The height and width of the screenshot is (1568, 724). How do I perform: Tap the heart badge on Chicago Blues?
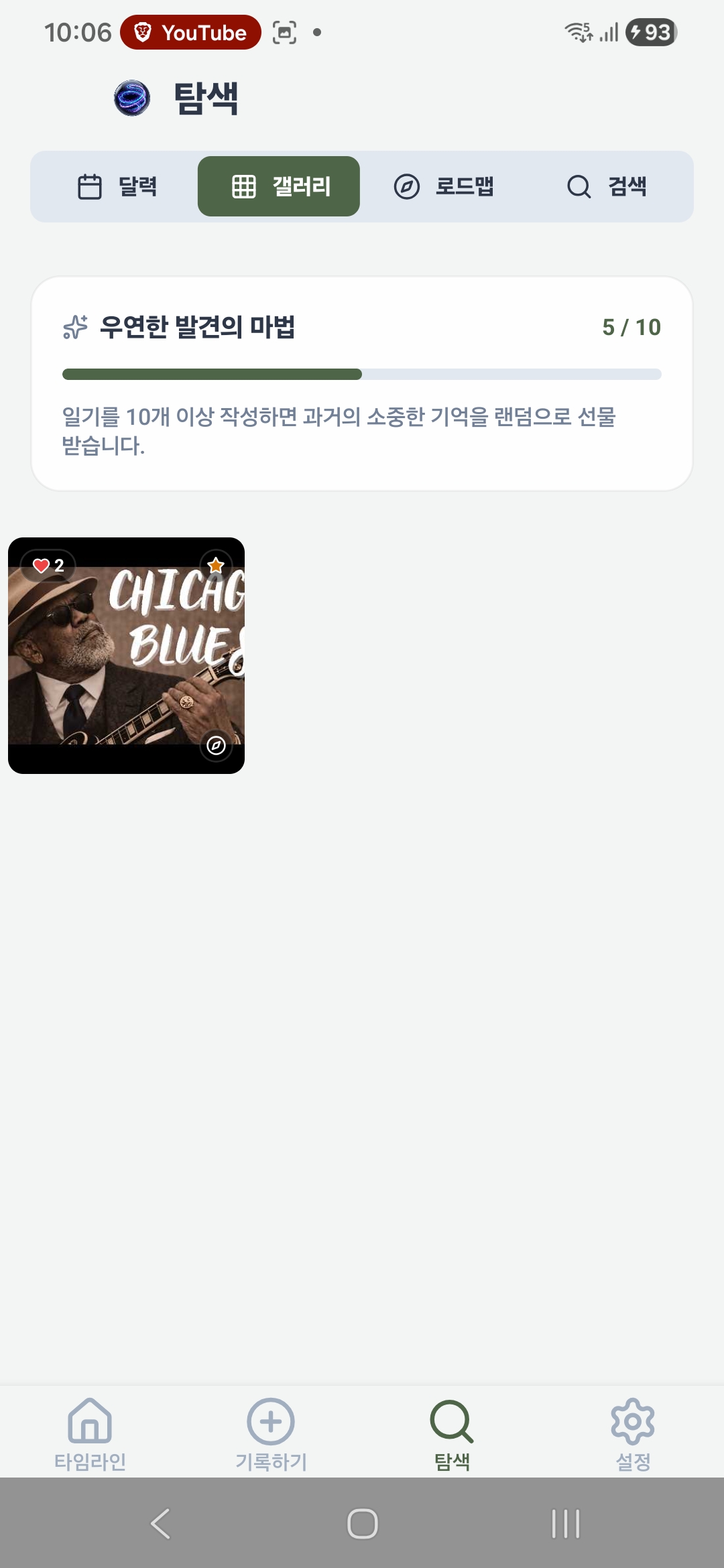click(x=48, y=566)
